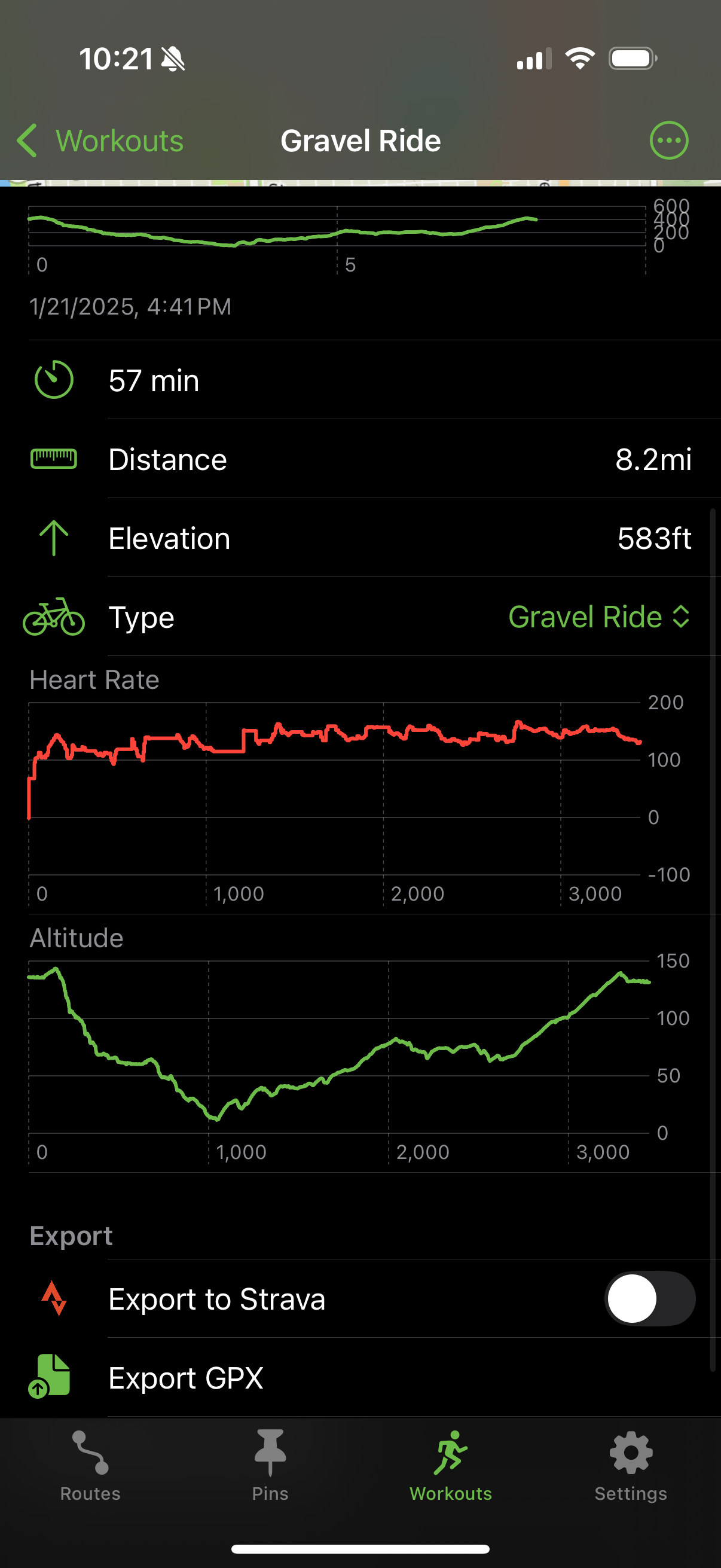This screenshot has height=1568, width=721.
Task: Export the ride as GPX
Action: pos(185,1377)
